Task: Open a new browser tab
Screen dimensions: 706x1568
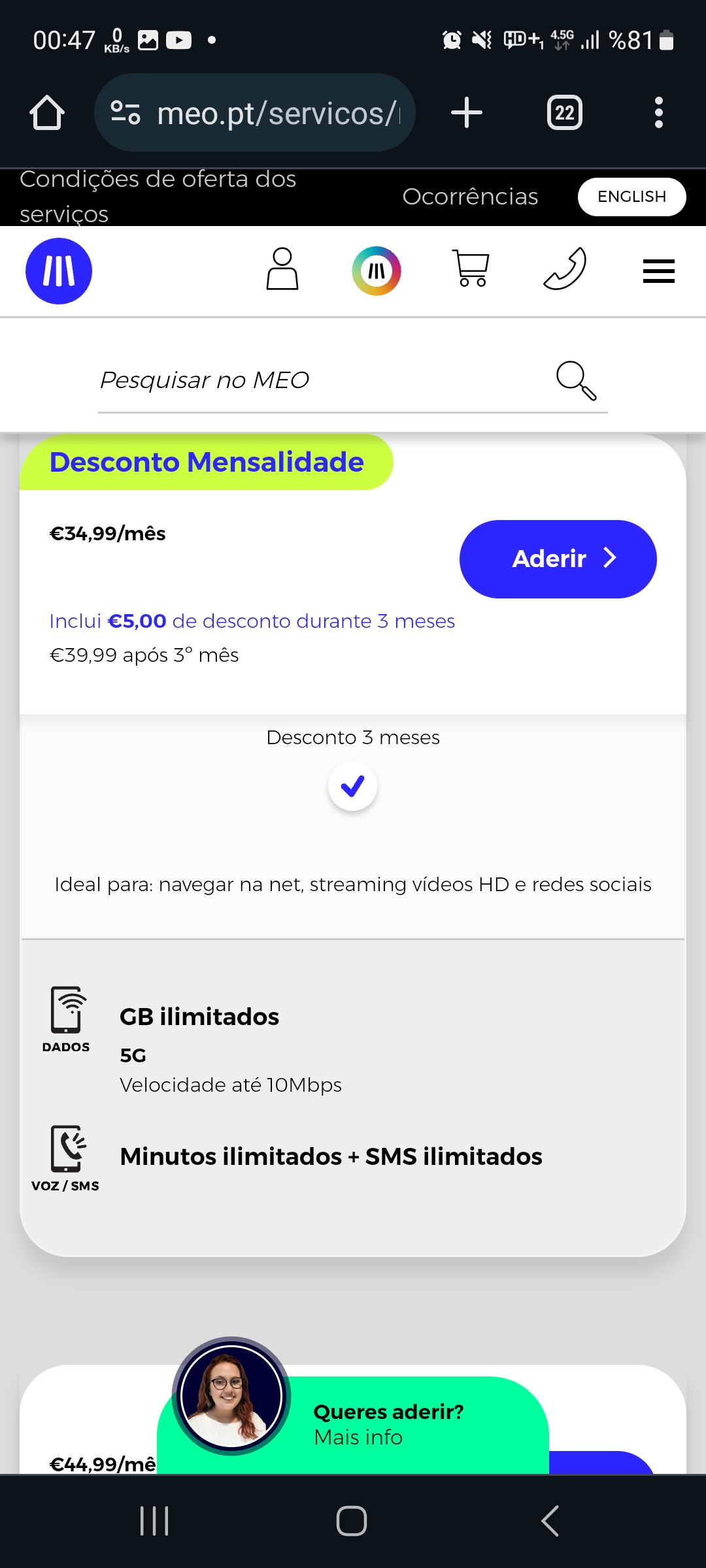Action: pos(467,112)
